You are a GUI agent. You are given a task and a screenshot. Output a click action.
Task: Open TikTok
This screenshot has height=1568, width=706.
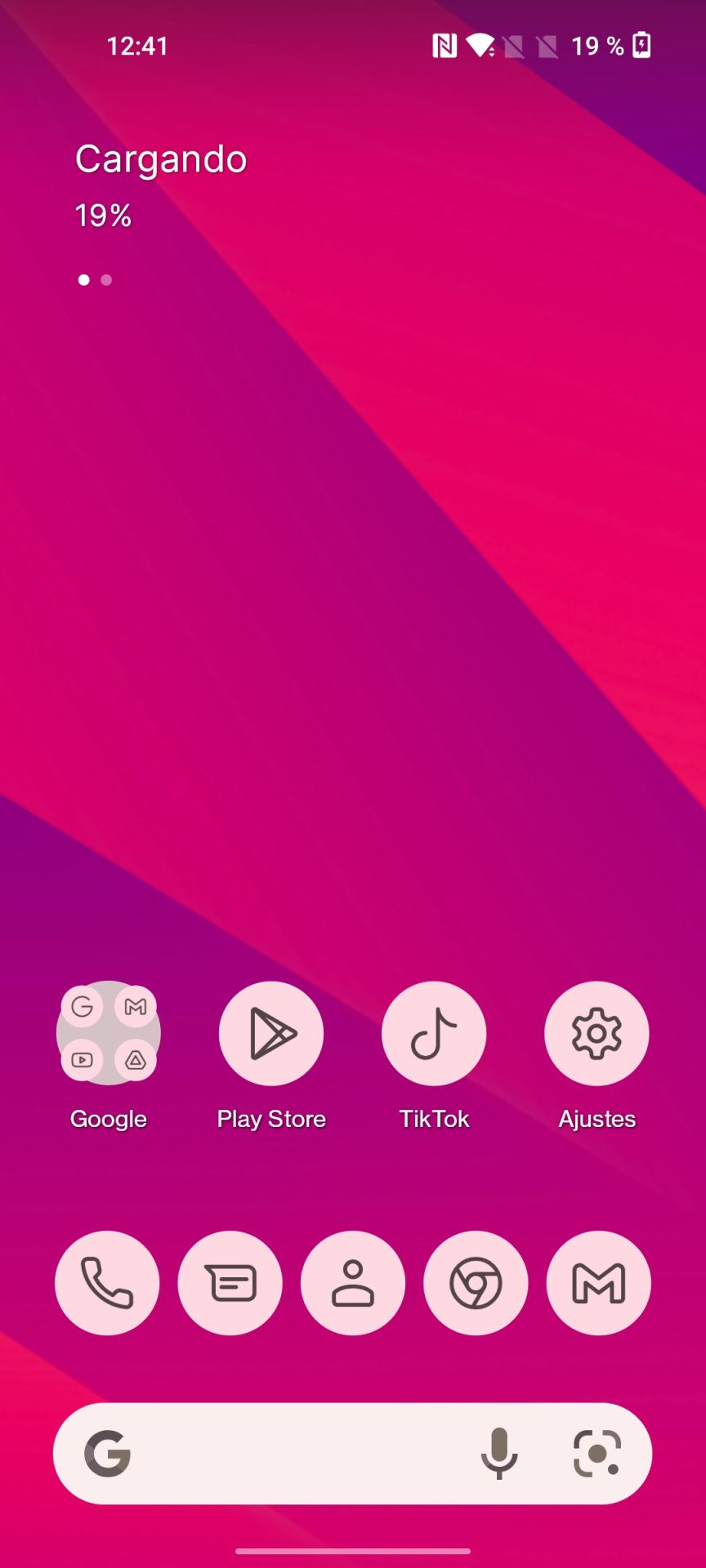pos(434,1033)
